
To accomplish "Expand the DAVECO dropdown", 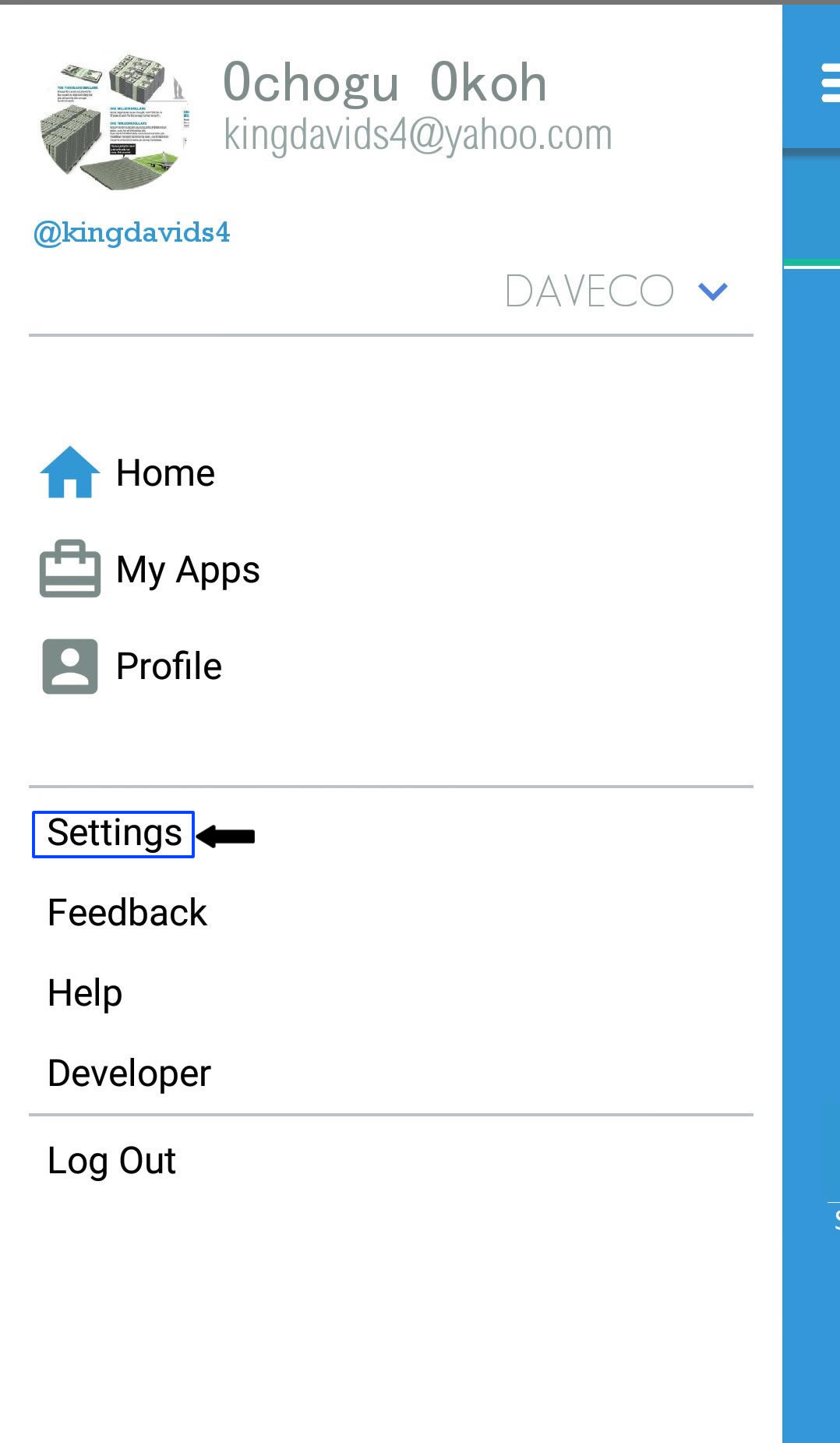I will (x=617, y=291).
